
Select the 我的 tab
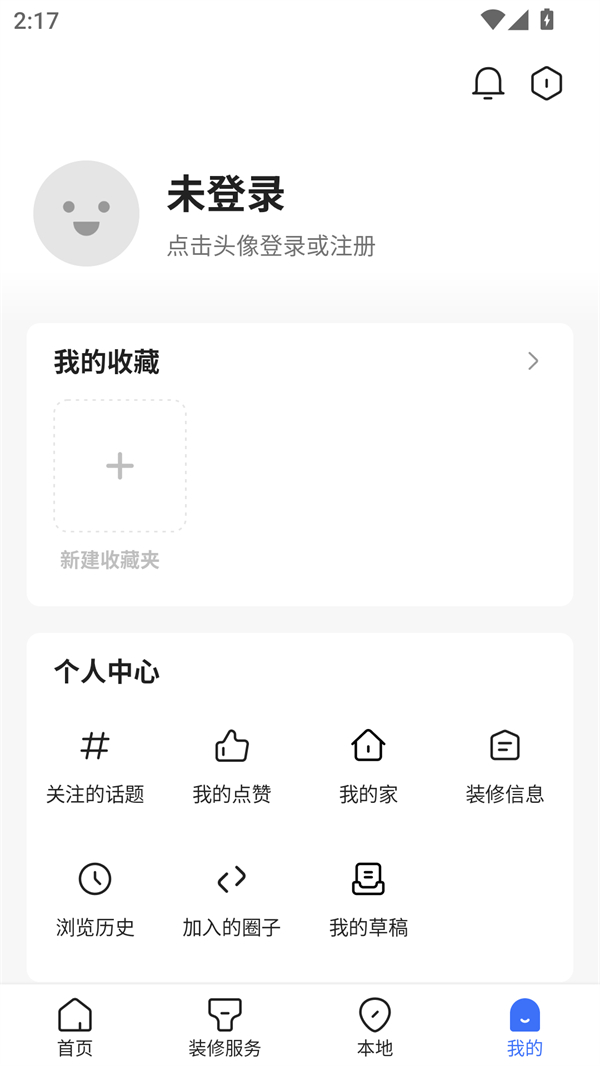(525, 1027)
